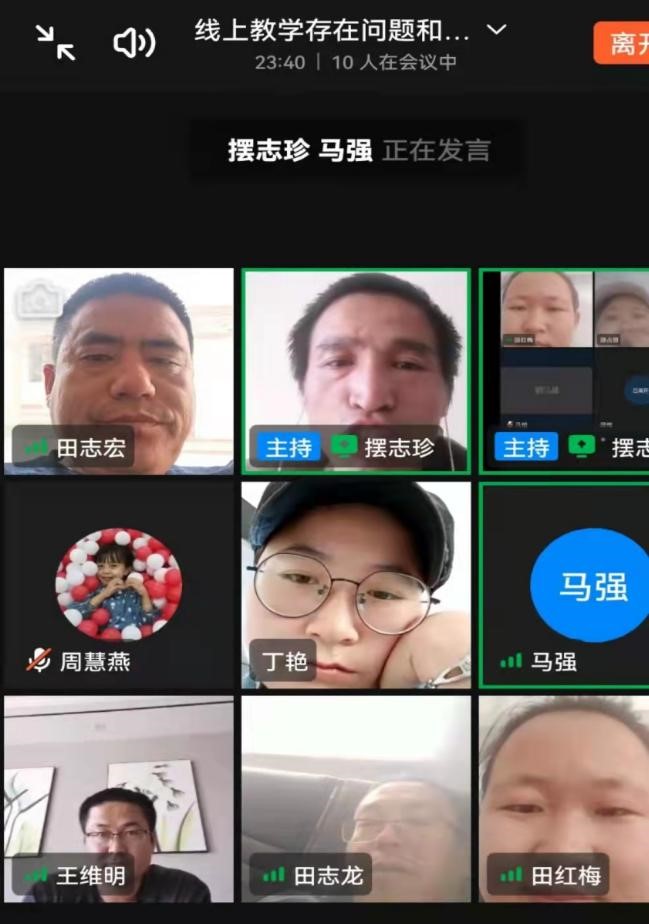Open 王维明's video tile
This screenshot has height=924, width=649.
(118, 800)
